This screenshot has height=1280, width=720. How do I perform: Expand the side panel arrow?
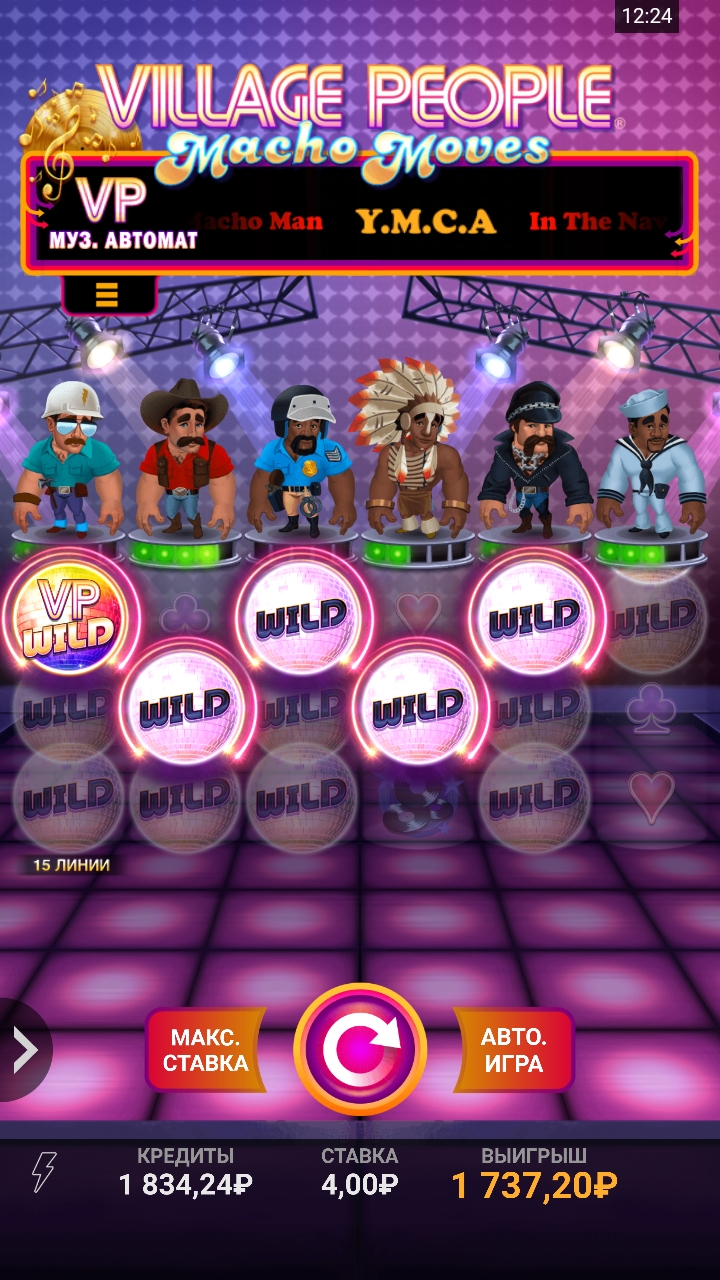tap(24, 1050)
